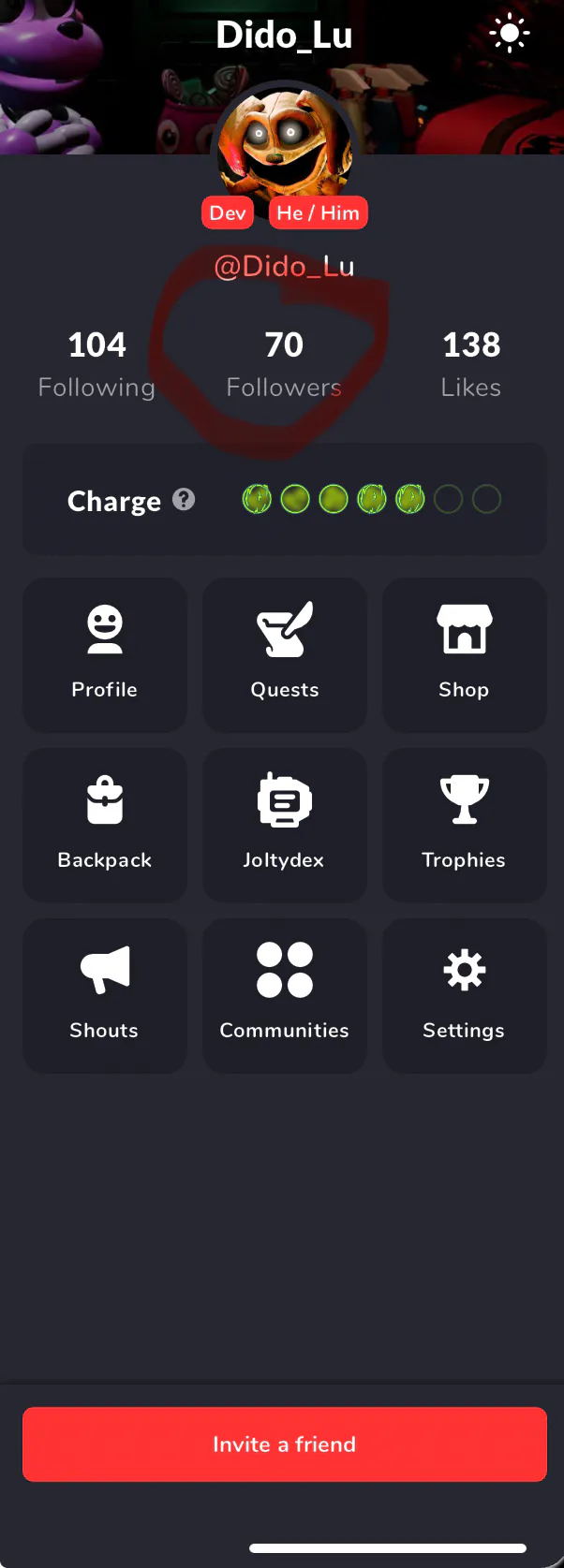Open Joltydex
Viewport: 564px width, 1568px height.
(x=285, y=825)
